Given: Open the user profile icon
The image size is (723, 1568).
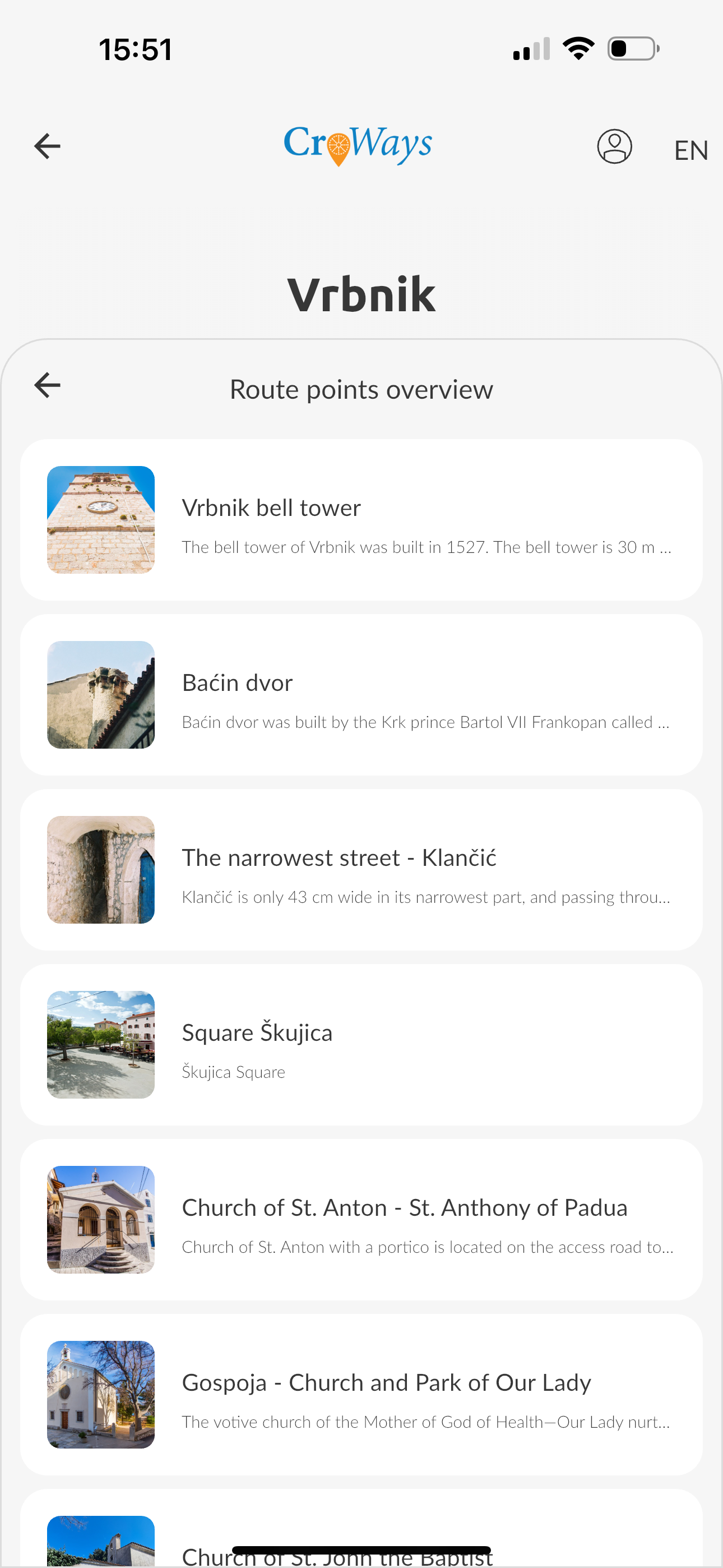Looking at the screenshot, I should pyautogui.click(x=614, y=146).
